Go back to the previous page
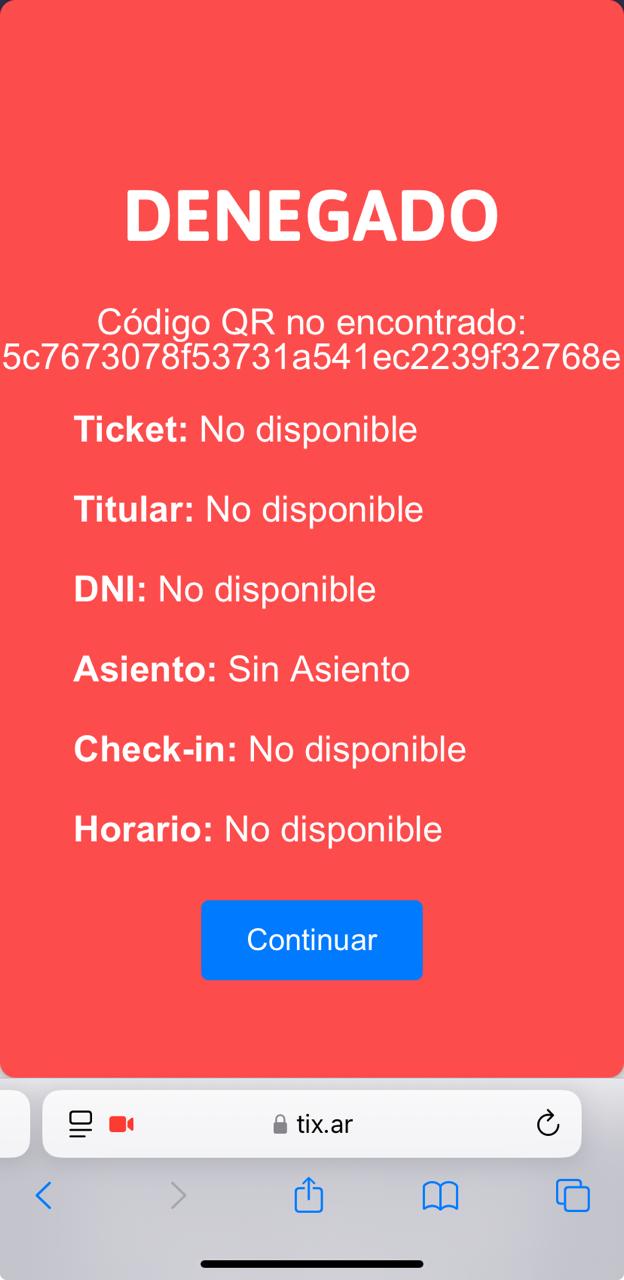Viewport: 624px width, 1280px height. 43,1195
